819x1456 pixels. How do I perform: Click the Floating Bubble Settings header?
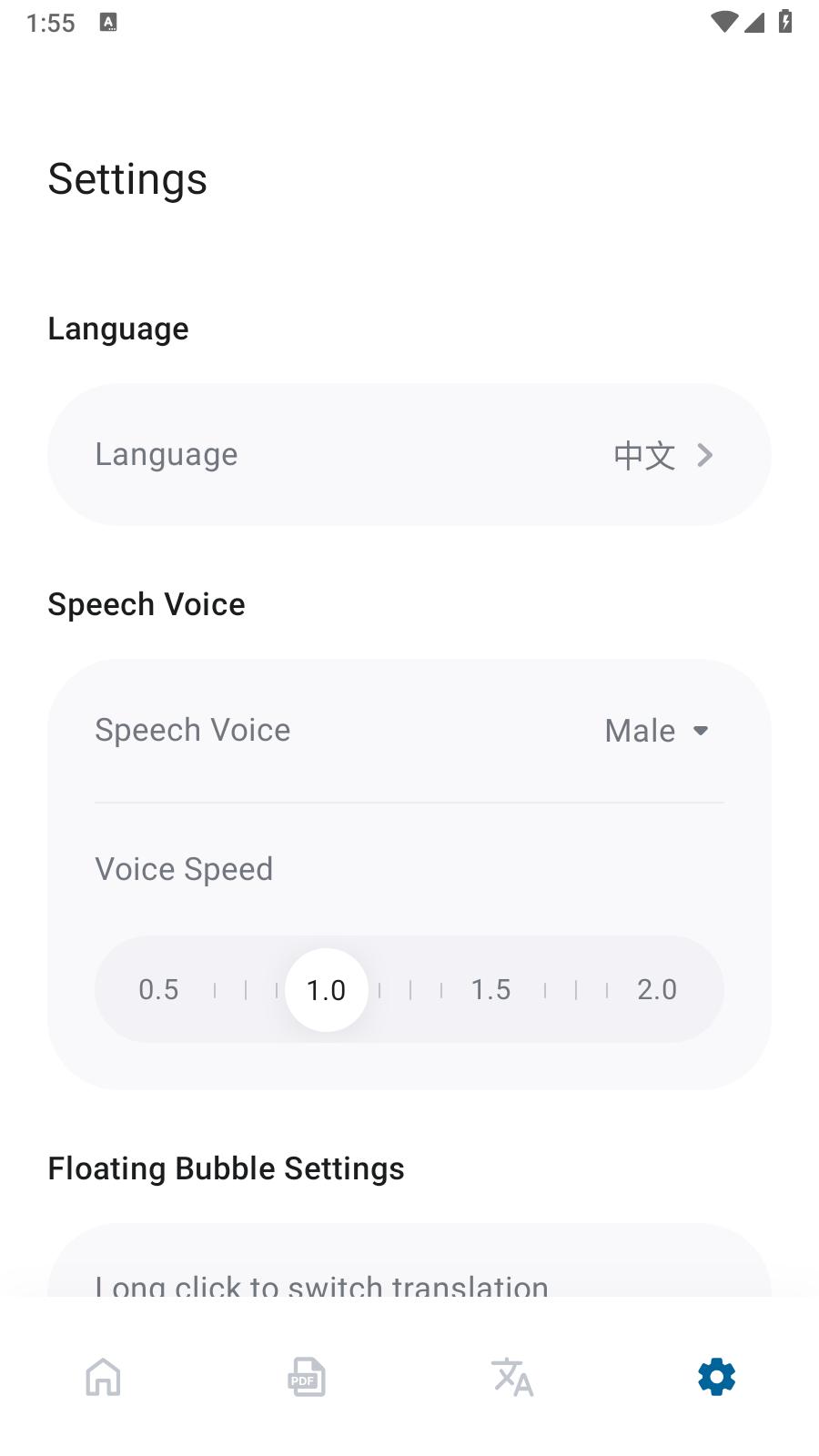[227, 1168]
